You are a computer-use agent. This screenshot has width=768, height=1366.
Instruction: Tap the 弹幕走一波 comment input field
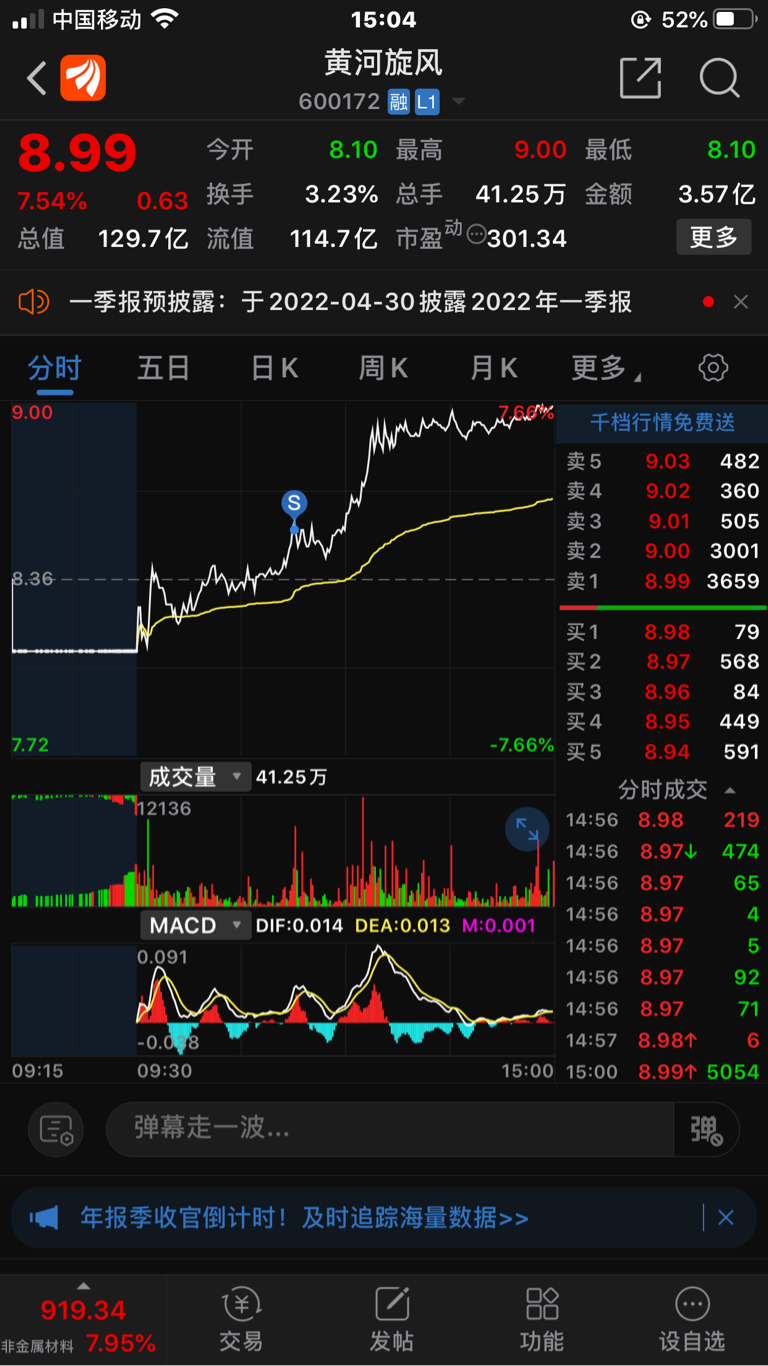pyautogui.click(x=390, y=1129)
